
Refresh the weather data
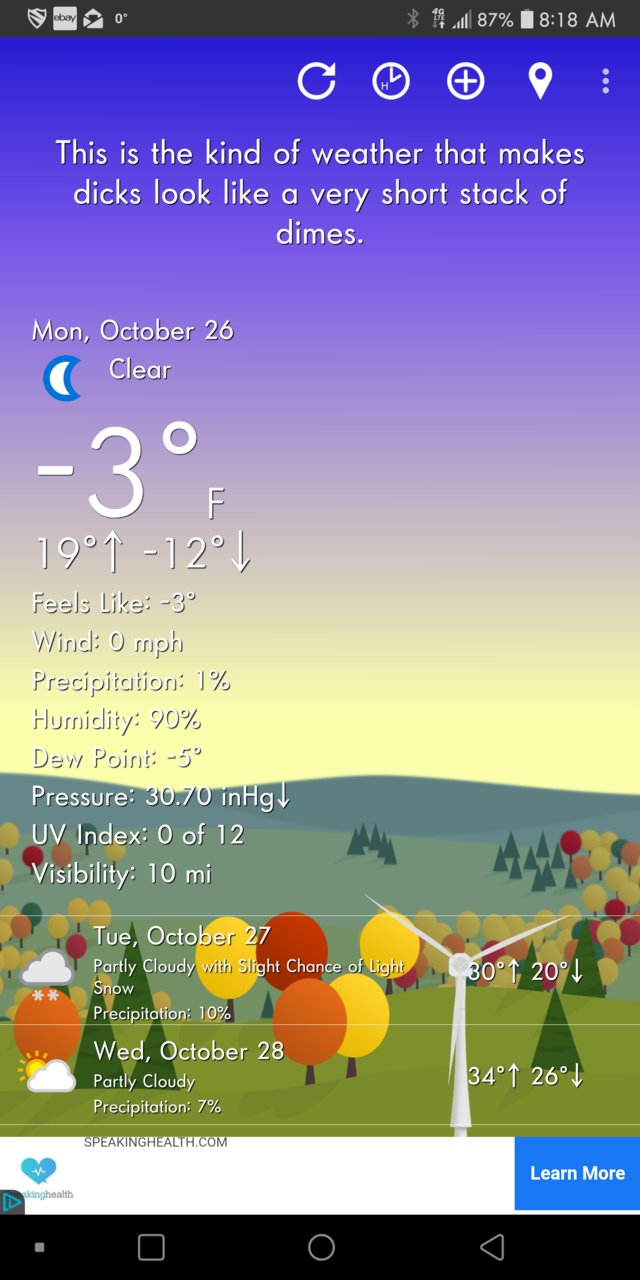point(316,81)
